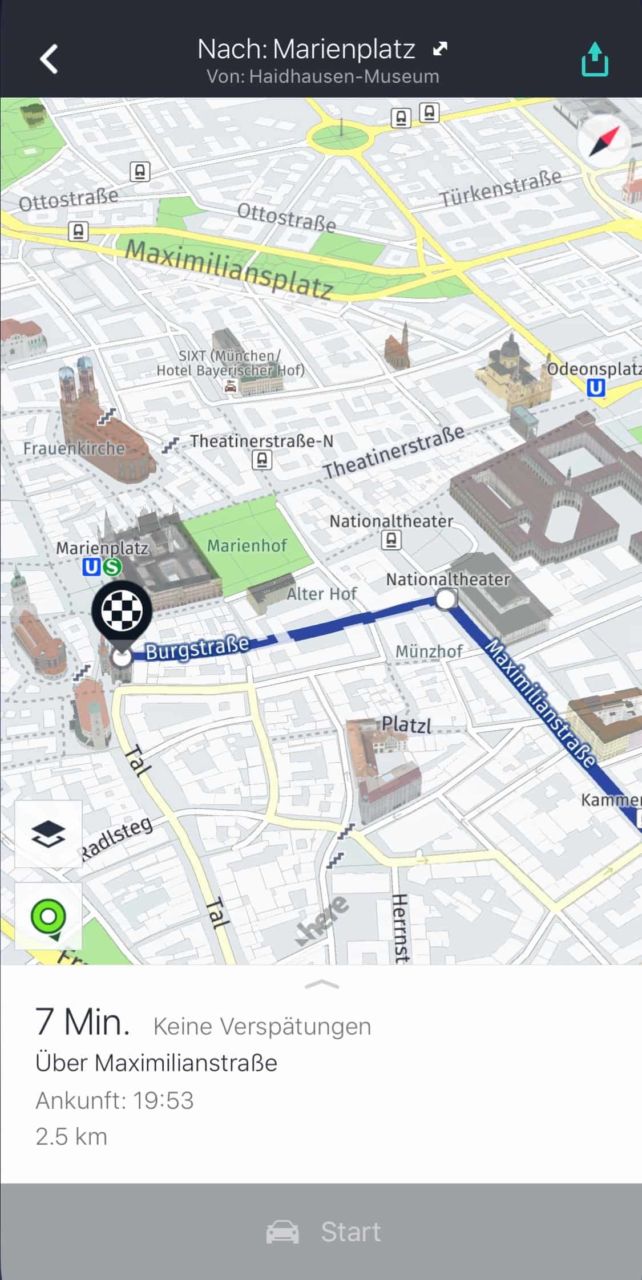Open the map layers options
The image size is (642, 1280).
48,834
